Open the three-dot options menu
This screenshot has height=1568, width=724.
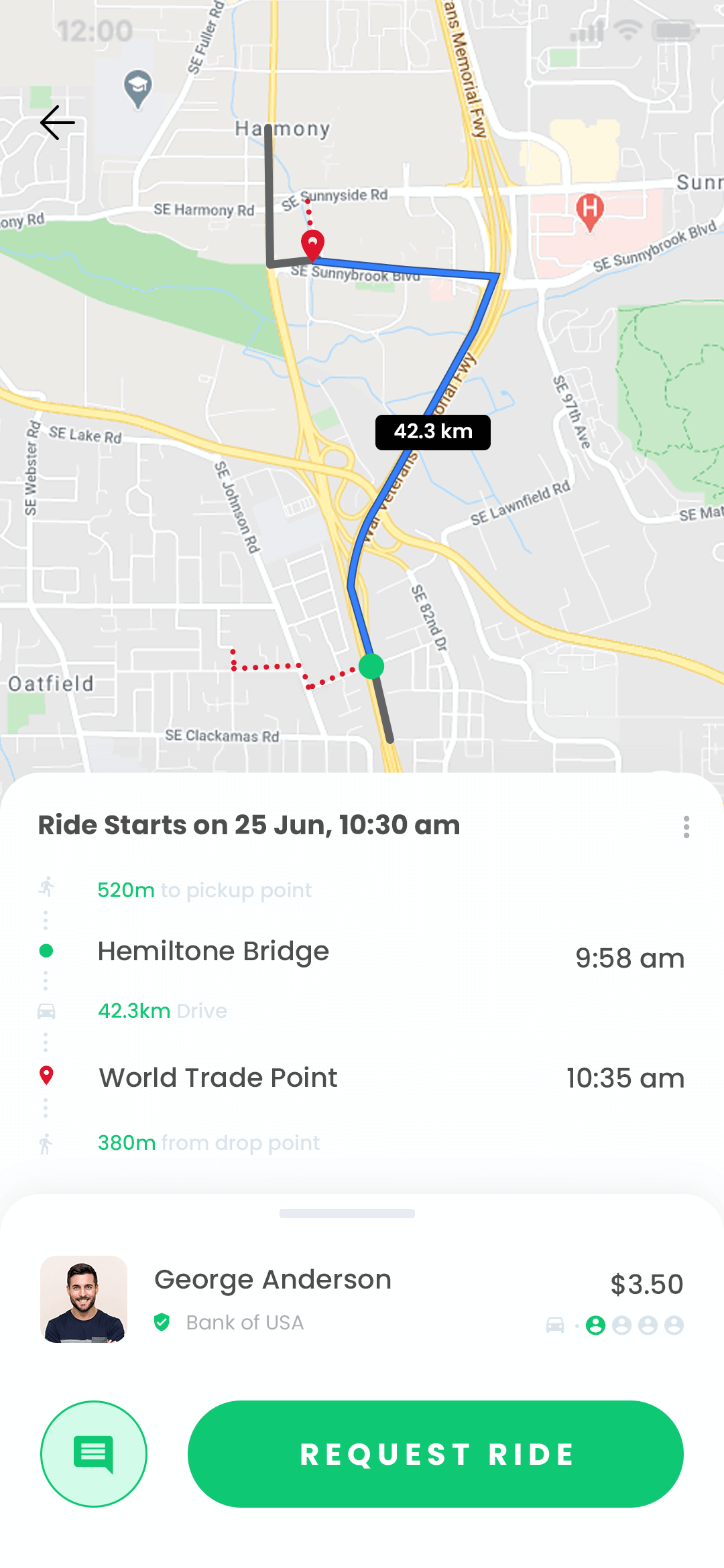(686, 828)
